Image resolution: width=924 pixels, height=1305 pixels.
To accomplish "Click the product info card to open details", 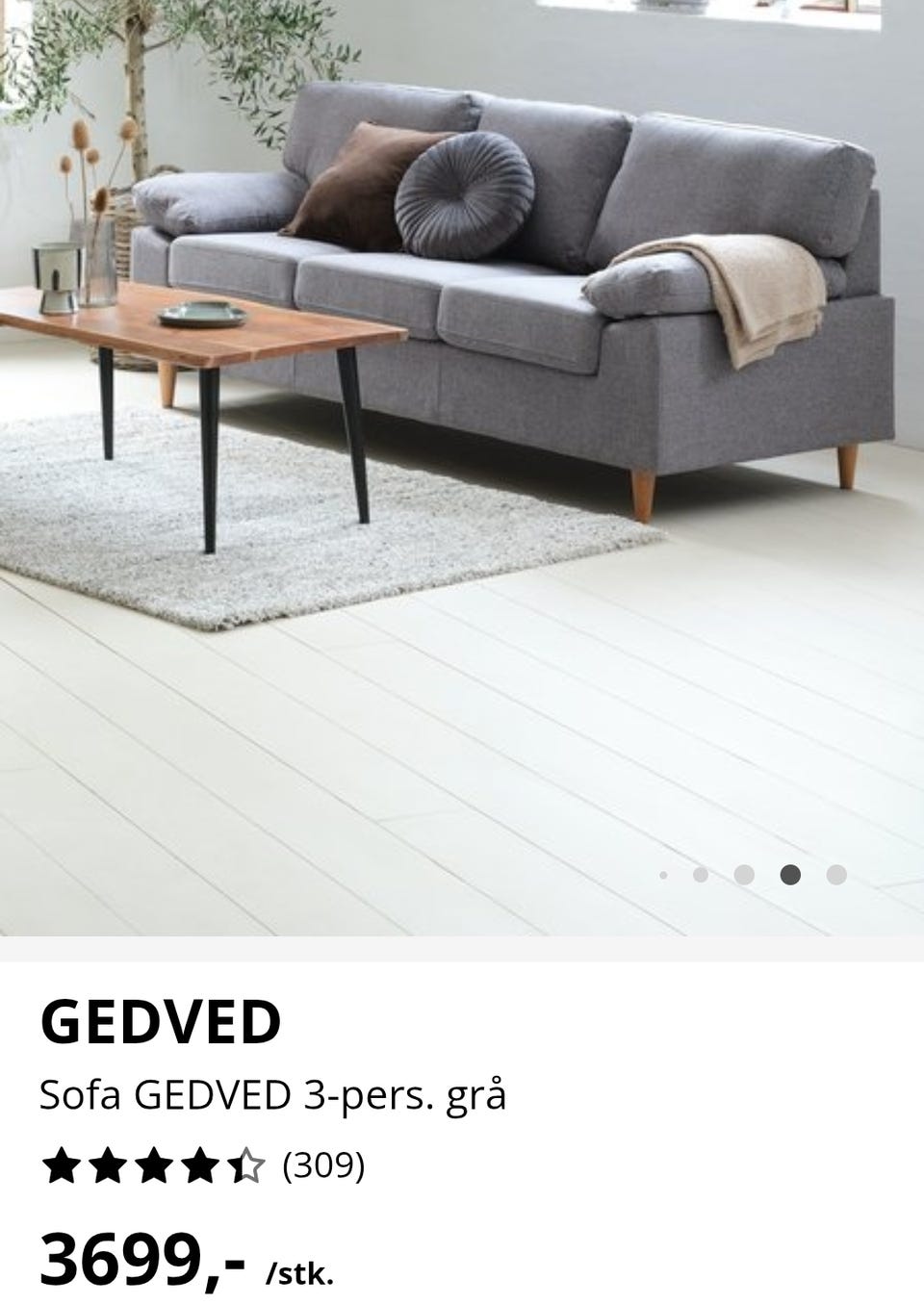I will click(x=462, y=1136).
